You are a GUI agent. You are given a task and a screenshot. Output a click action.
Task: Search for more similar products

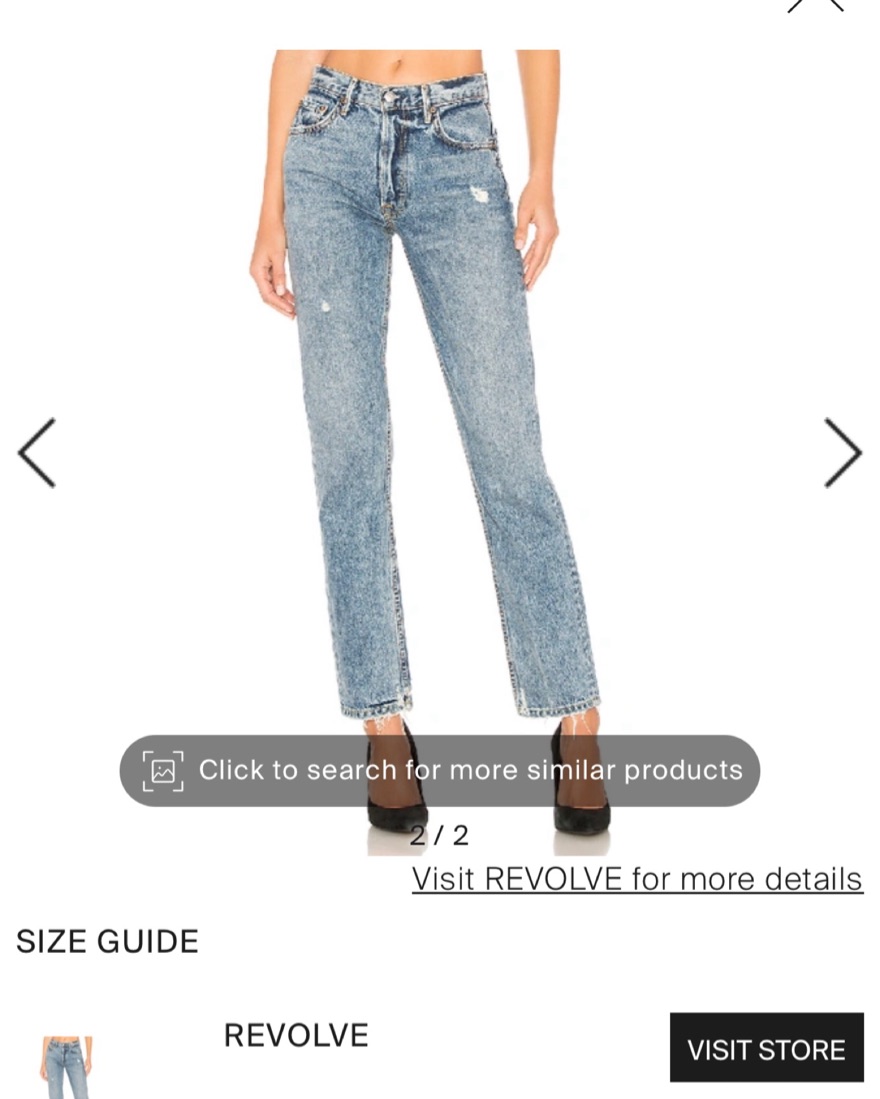(439, 770)
